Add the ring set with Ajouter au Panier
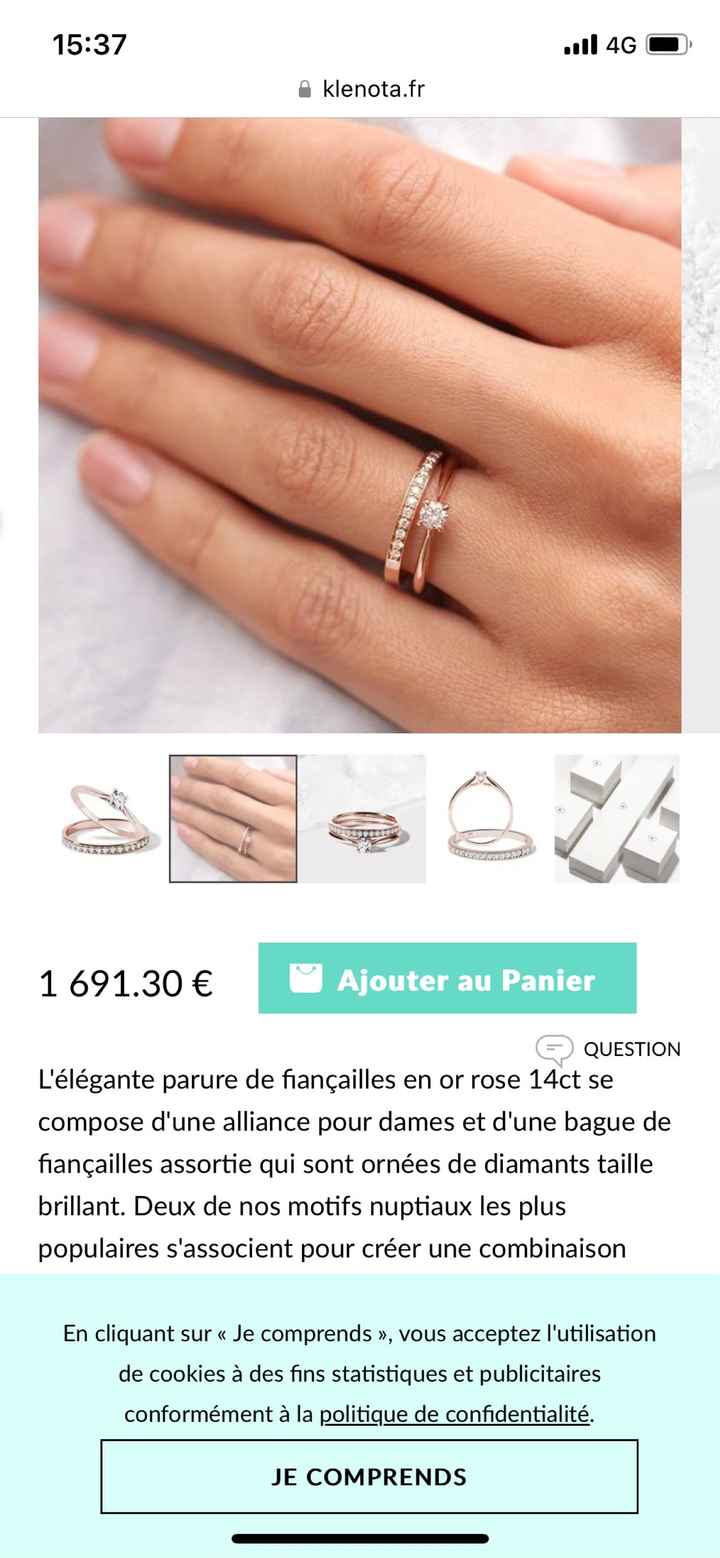The image size is (720, 1558). [447, 979]
